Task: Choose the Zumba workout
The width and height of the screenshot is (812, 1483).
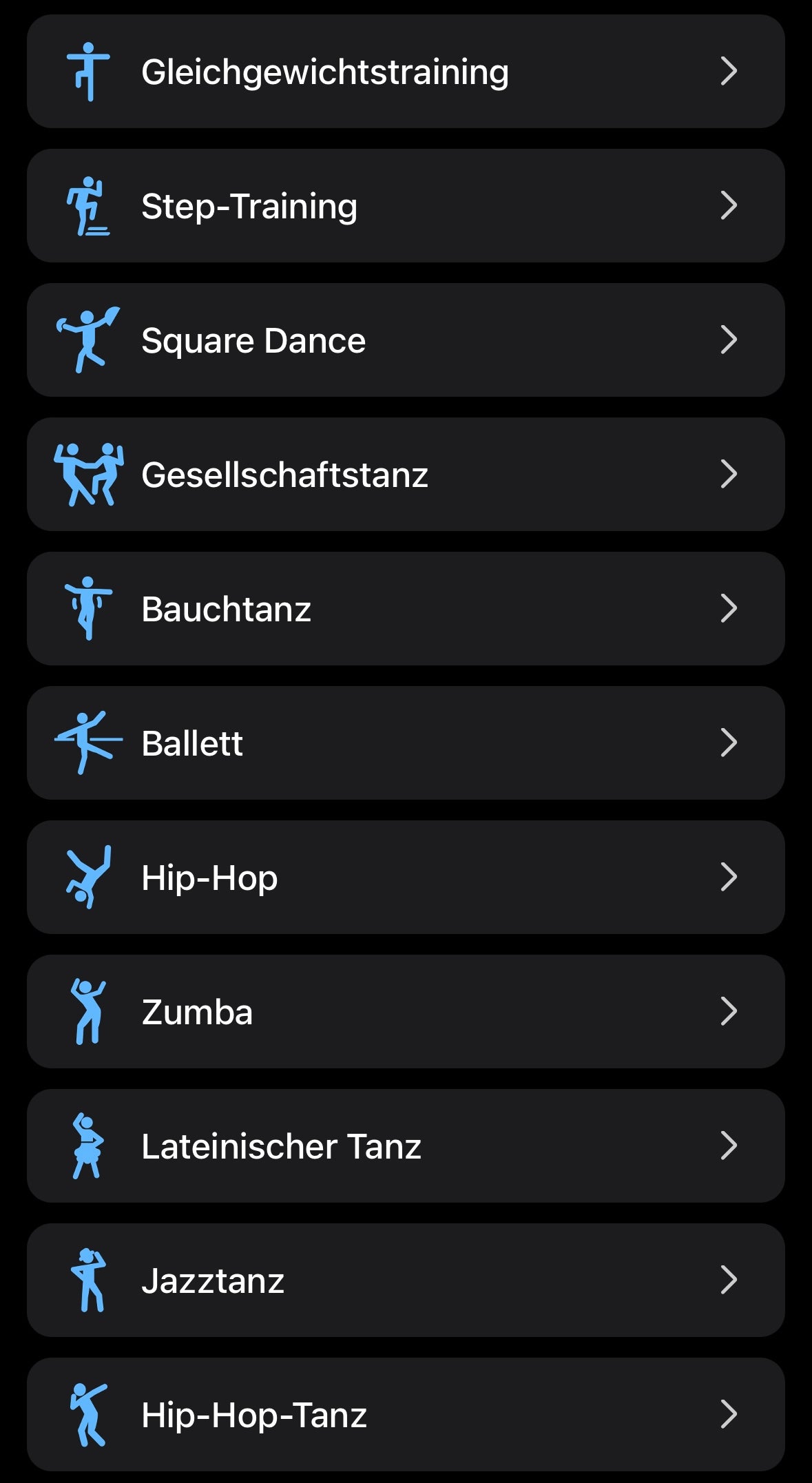Action: 406,1012
